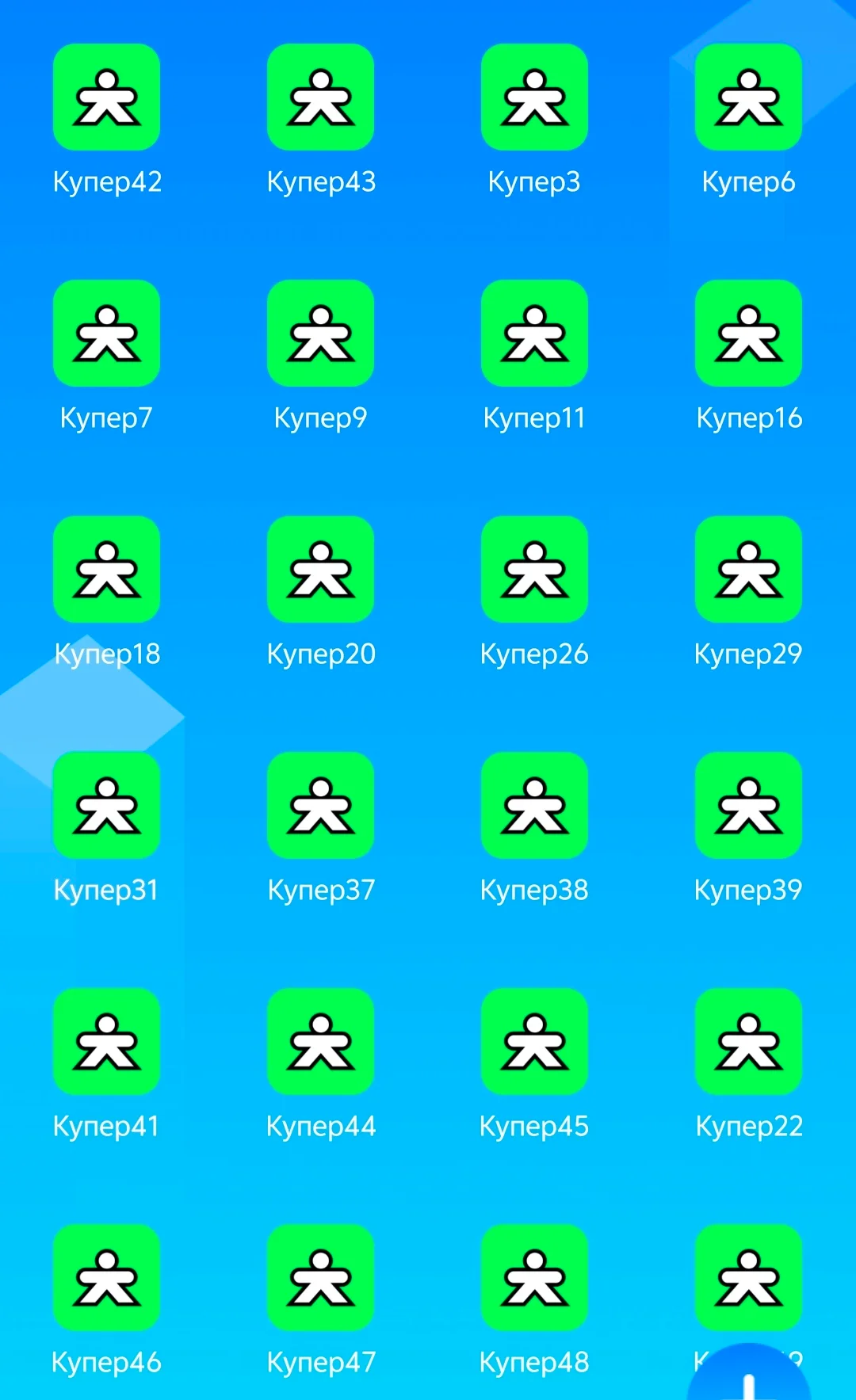Tap the Купер6 app
856x1400 pixels.
point(749,97)
